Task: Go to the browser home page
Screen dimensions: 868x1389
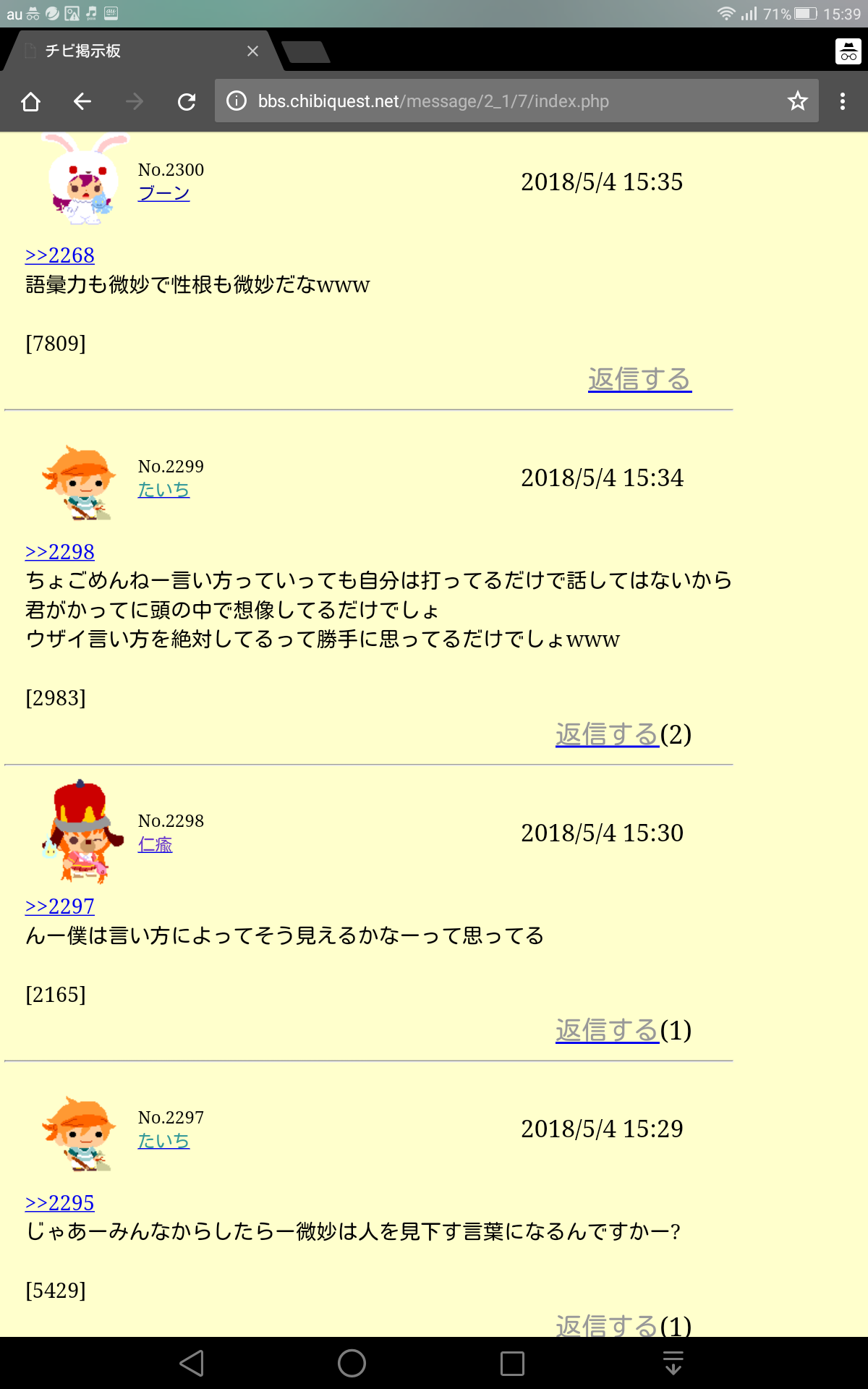Action: pyautogui.click(x=30, y=102)
